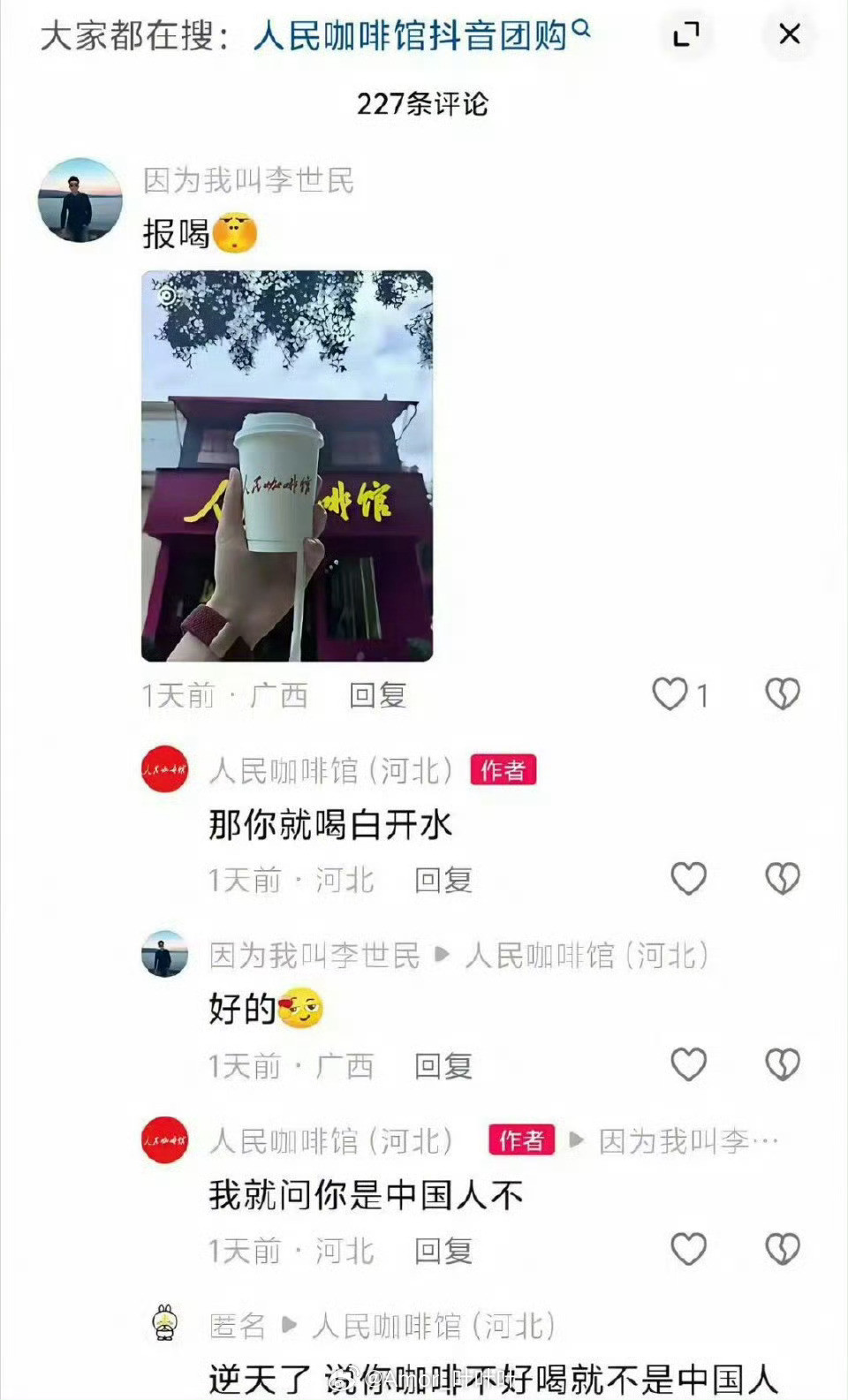Click the dislike icon beside 我就问你是中国人不
848x1400 pixels.
coord(781,1251)
